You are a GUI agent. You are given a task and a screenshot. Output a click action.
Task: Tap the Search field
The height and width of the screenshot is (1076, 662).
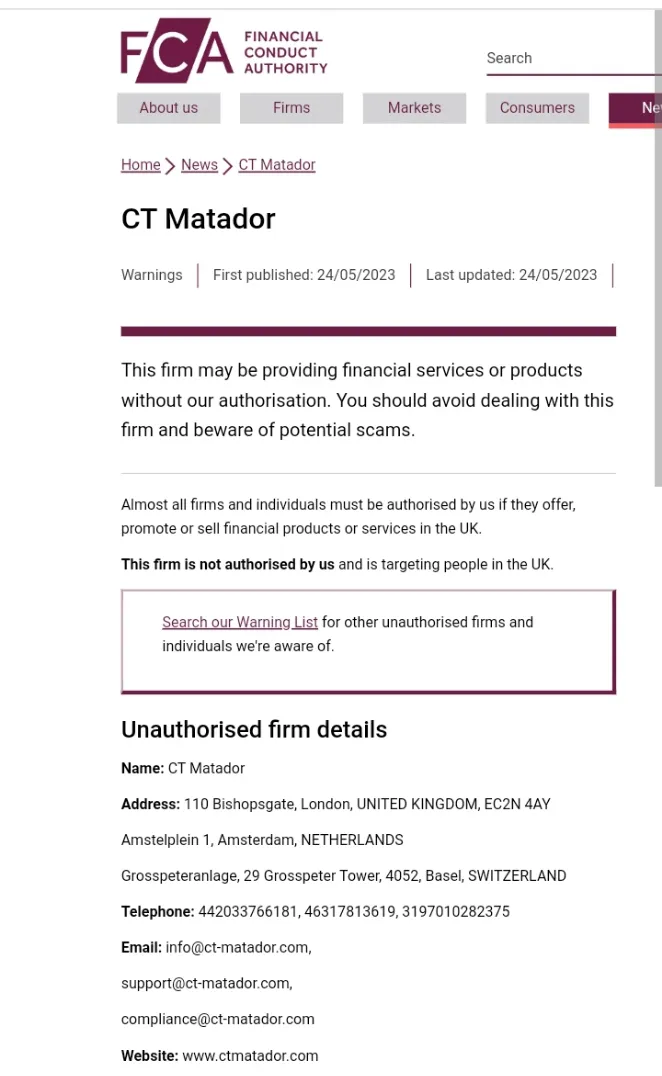click(x=574, y=58)
